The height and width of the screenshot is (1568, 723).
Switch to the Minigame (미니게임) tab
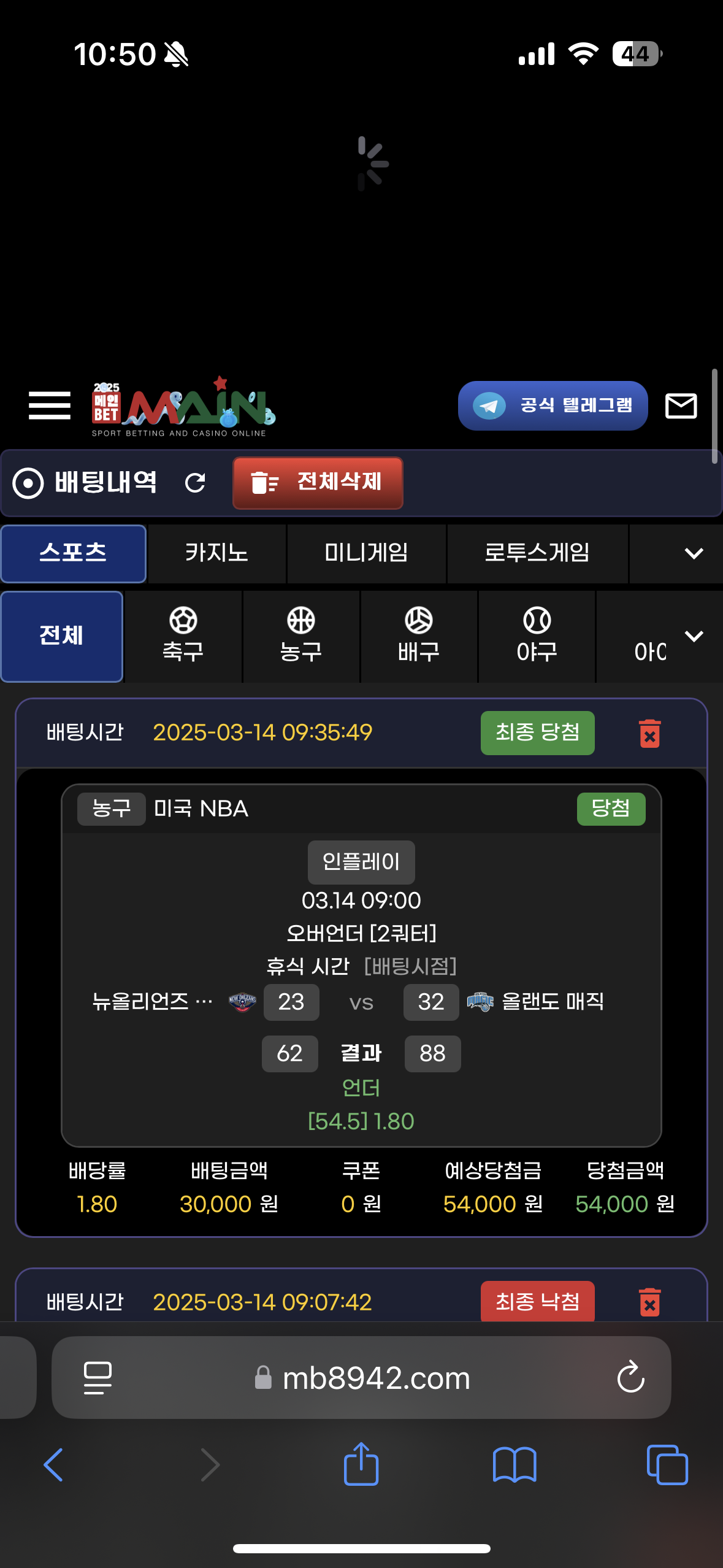[366, 553]
